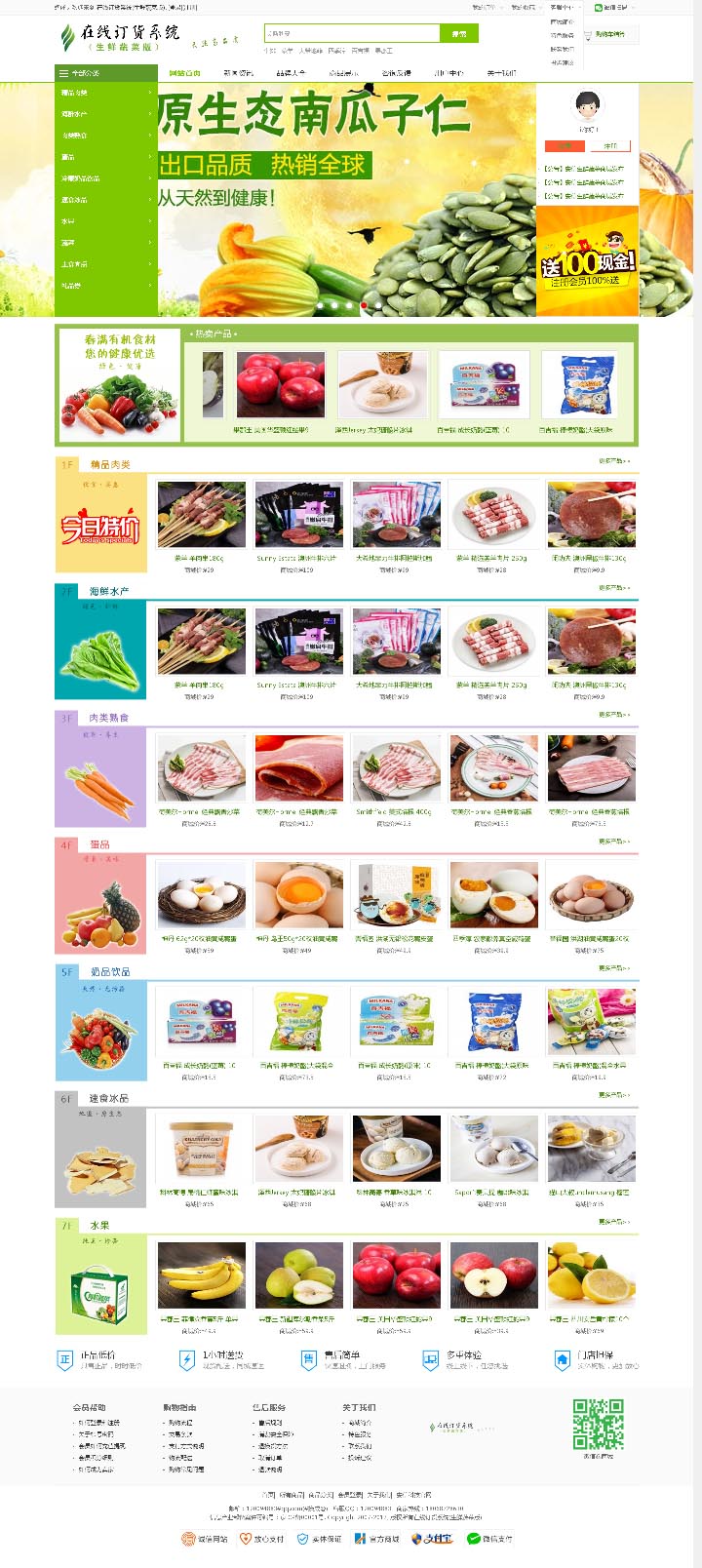The height and width of the screenshot is (1568, 702).
Task: Open the 关于我们 nav item
Action: coord(501,73)
